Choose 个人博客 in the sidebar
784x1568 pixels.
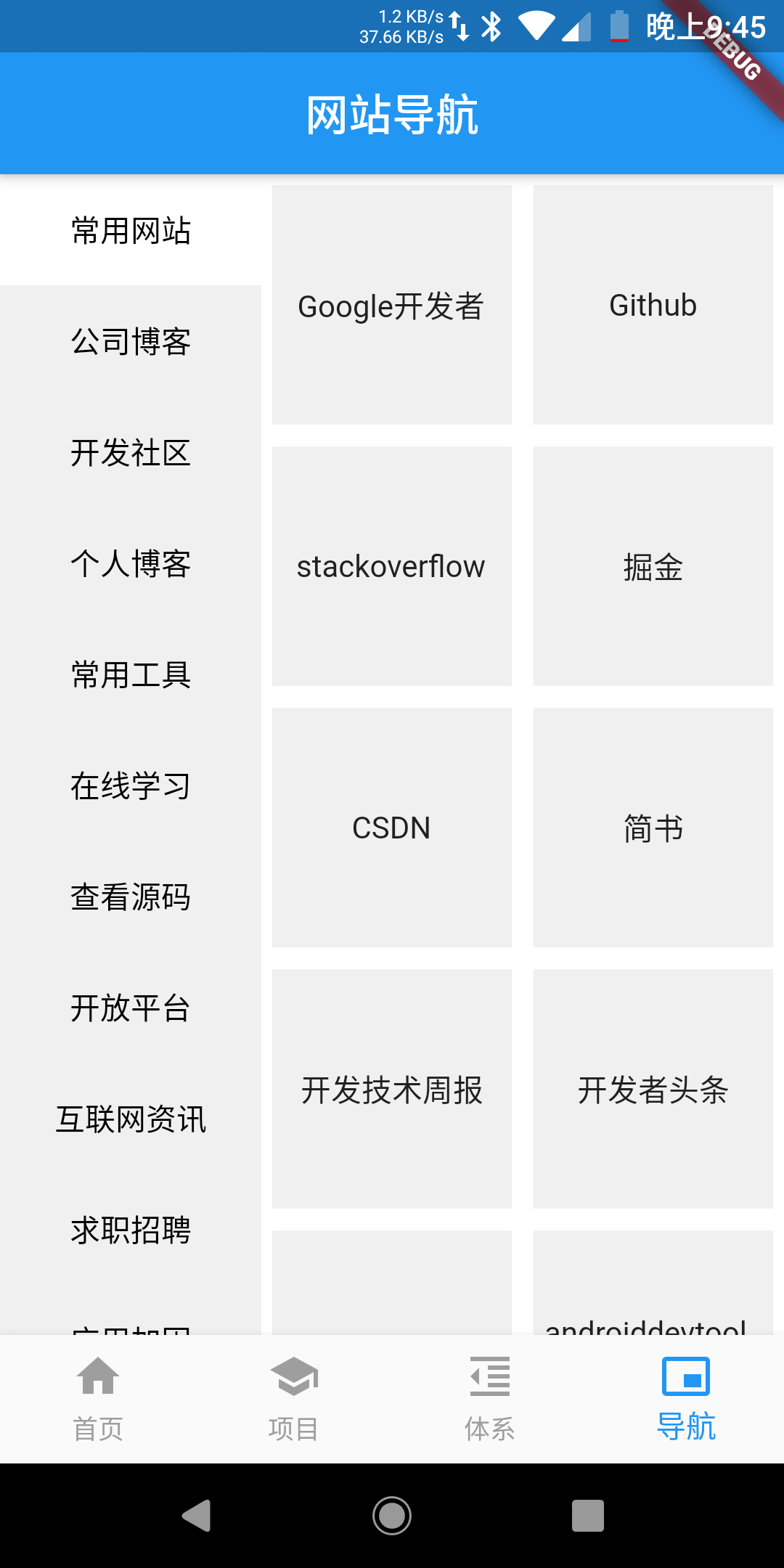pos(131,563)
